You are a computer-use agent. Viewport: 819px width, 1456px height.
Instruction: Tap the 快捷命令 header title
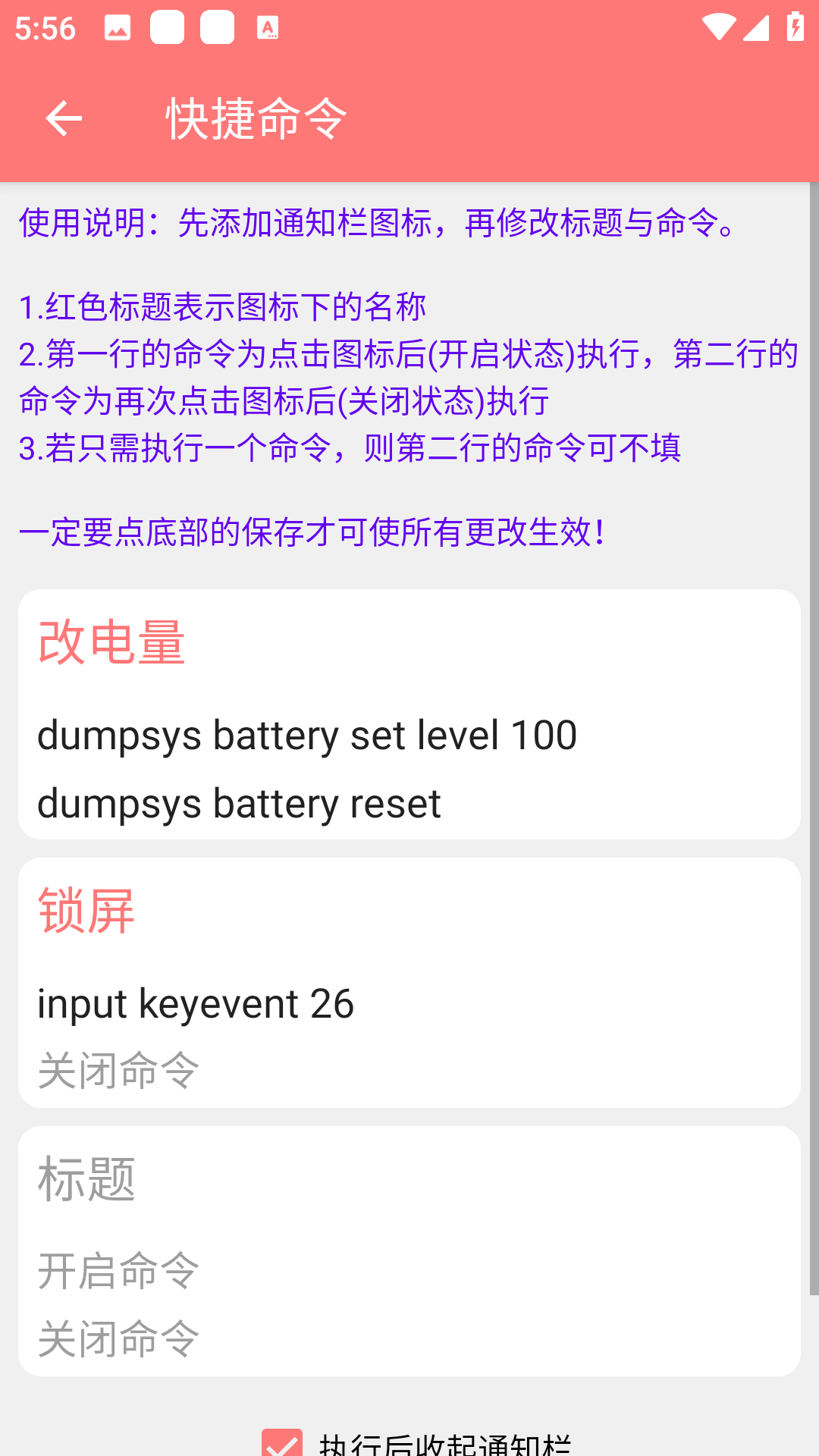click(x=254, y=118)
